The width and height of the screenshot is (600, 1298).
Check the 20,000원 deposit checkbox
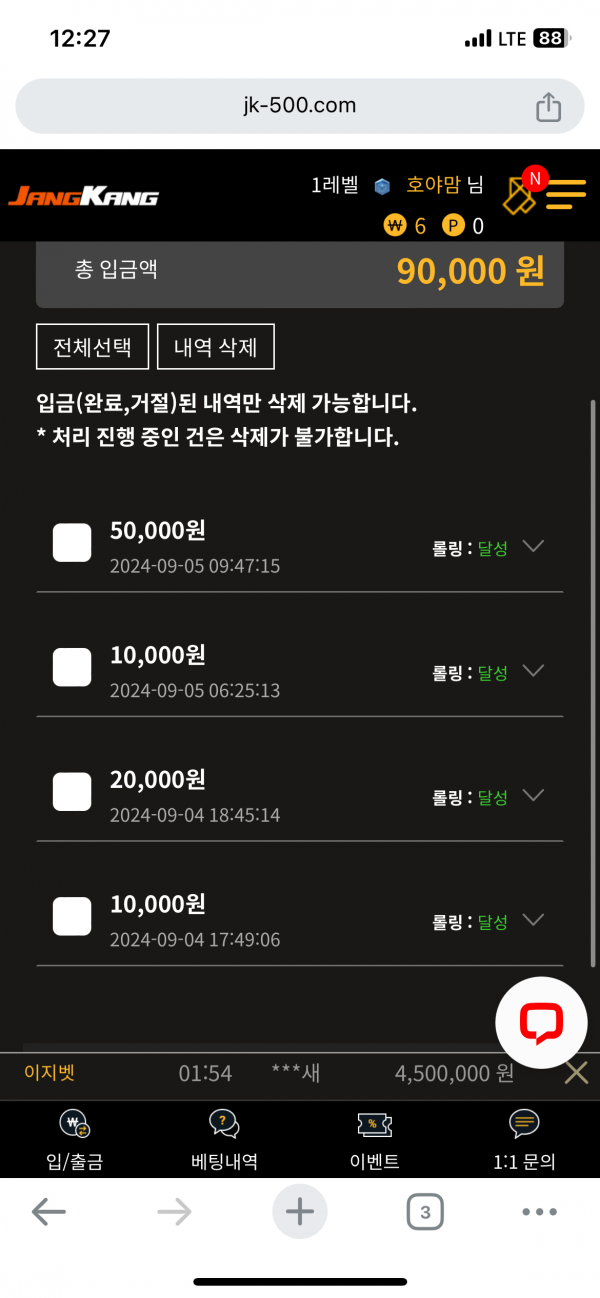(x=72, y=792)
